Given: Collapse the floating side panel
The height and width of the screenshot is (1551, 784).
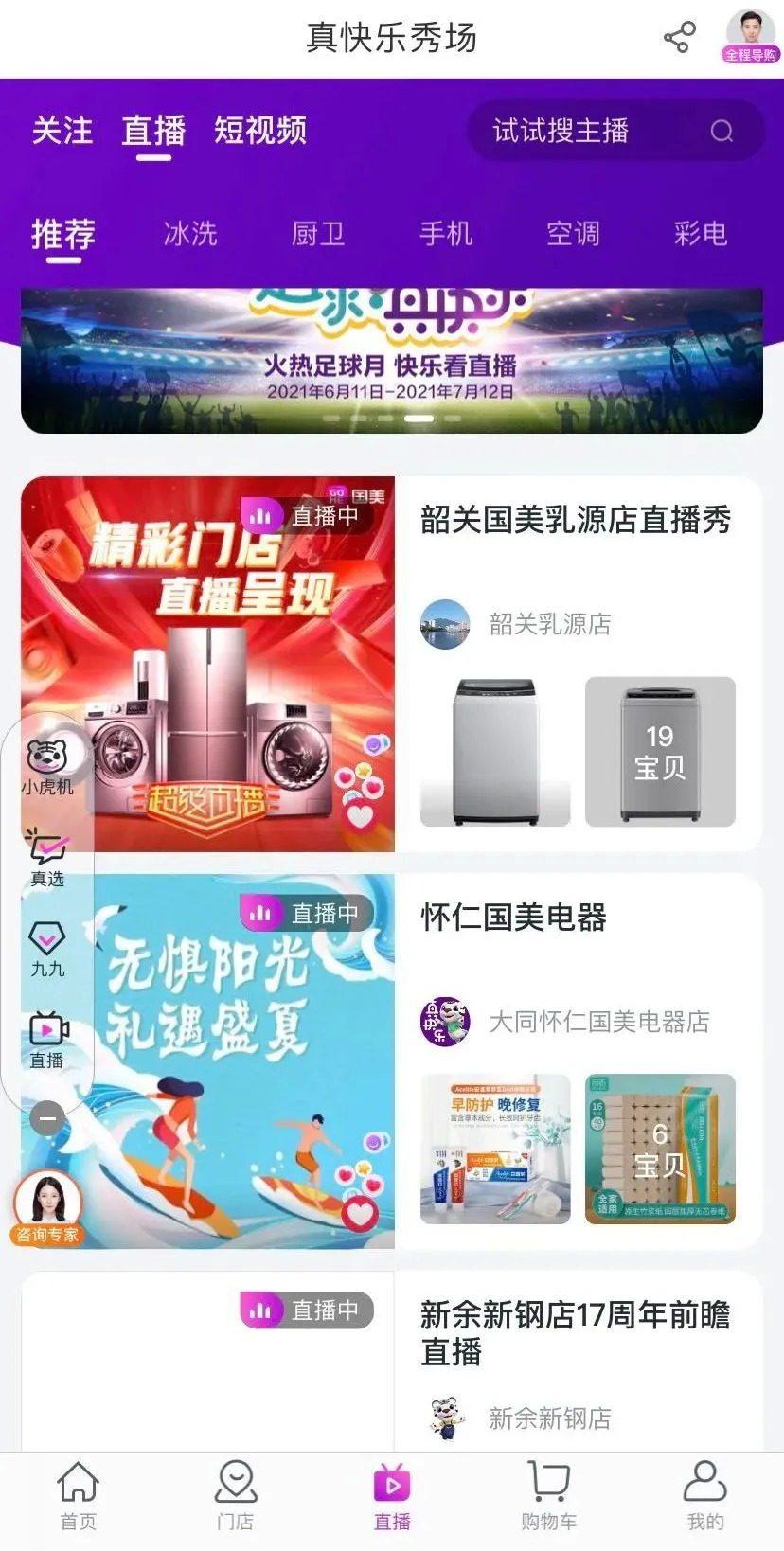Looking at the screenshot, I should point(47,1118).
